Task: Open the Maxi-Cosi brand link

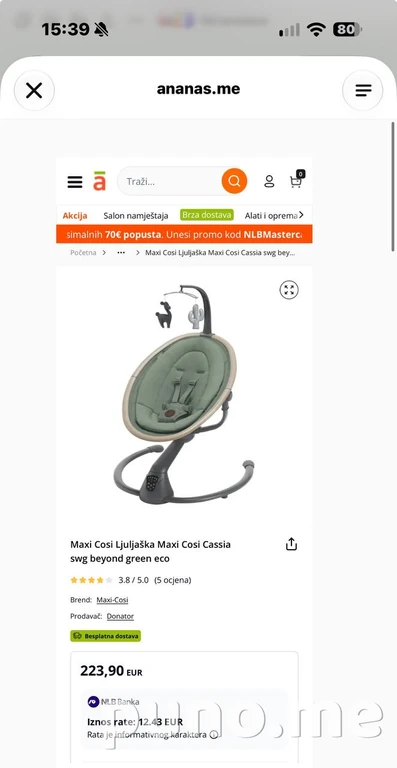Action: pos(112,600)
